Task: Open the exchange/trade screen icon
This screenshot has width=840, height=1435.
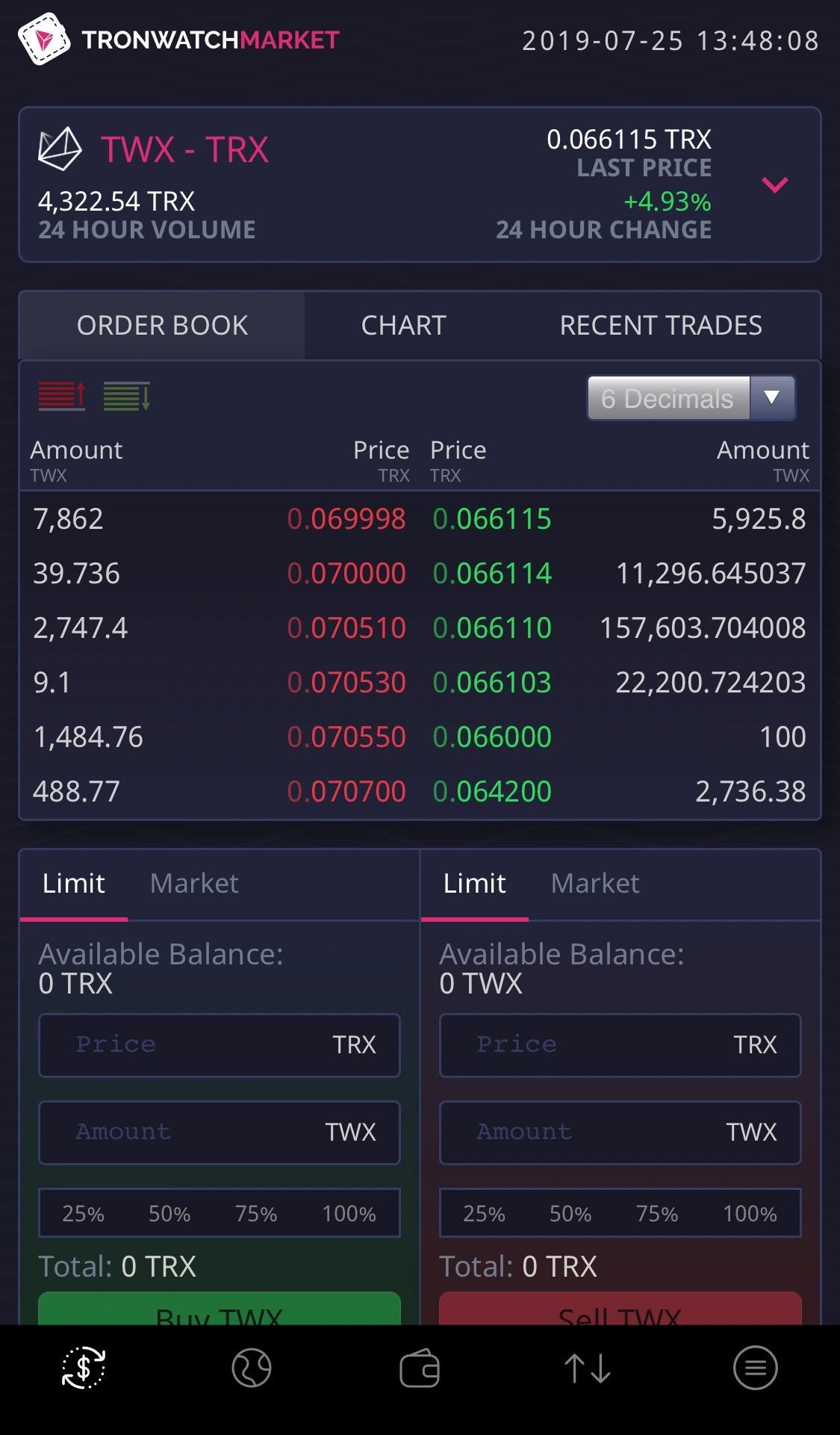Action: click(x=84, y=1369)
